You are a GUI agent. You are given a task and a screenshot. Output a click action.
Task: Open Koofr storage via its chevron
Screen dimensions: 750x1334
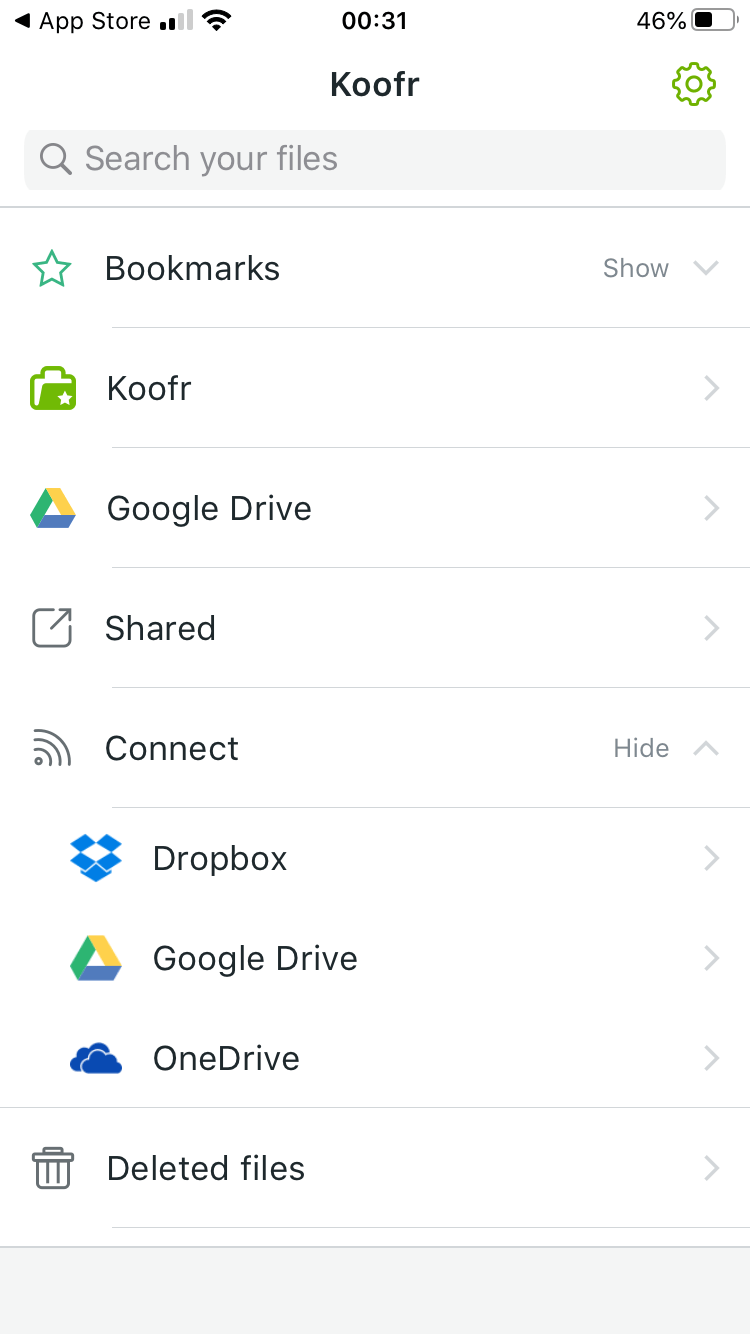(711, 388)
